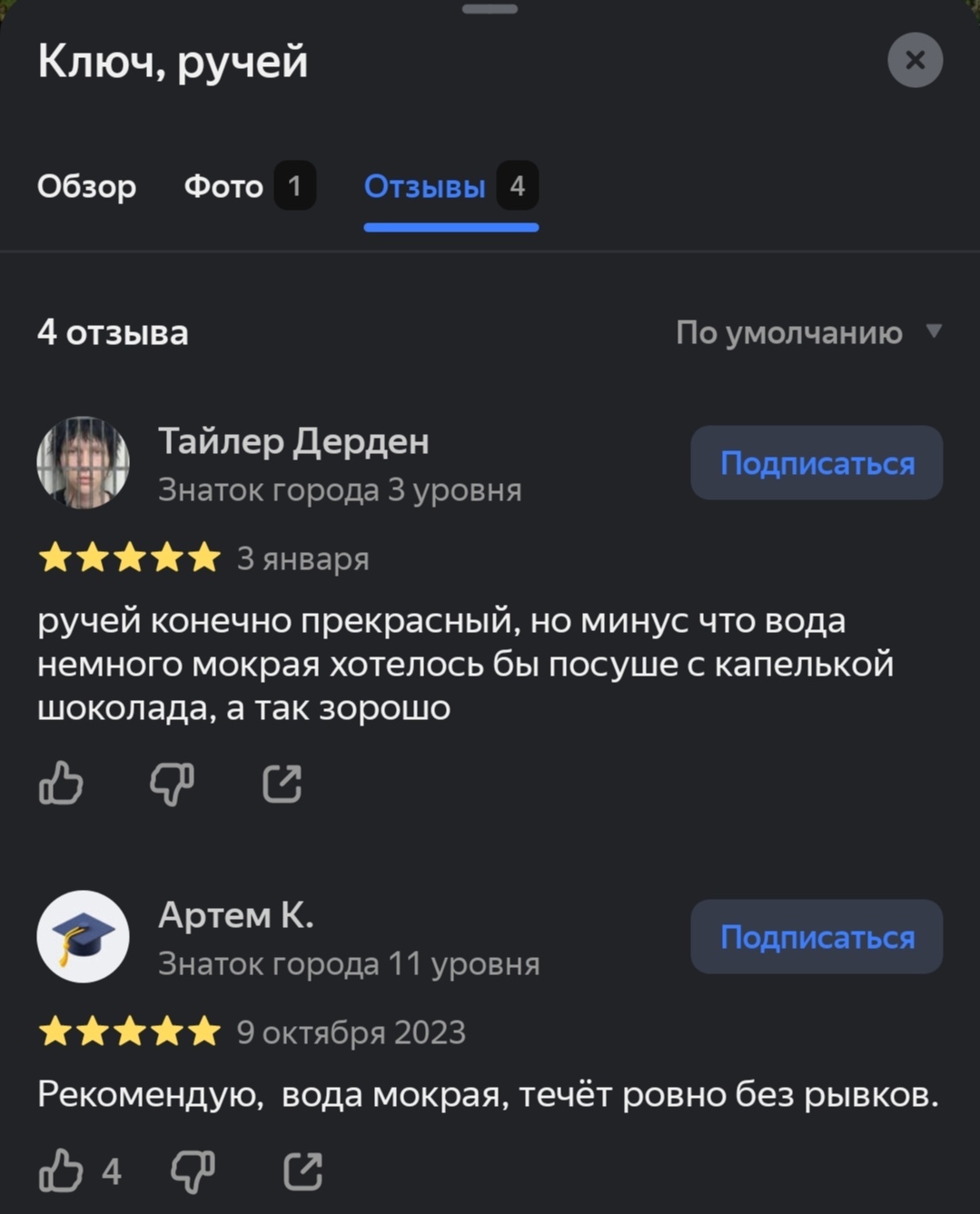Subscribe to Тайлер Дерден
The image size is (980, 1214).
[817, 463]
